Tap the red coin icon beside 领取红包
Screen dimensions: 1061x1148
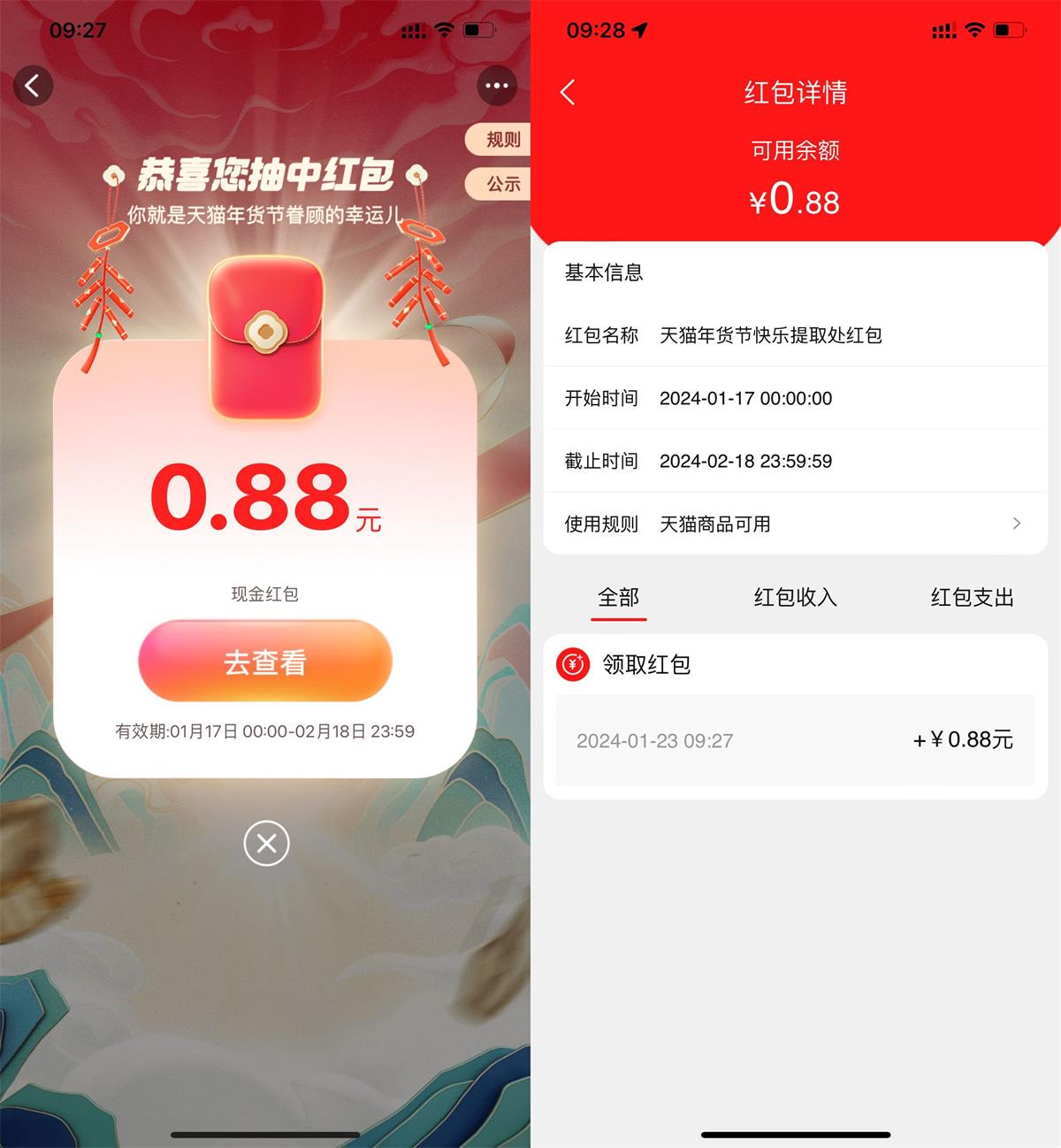point(573,664)
